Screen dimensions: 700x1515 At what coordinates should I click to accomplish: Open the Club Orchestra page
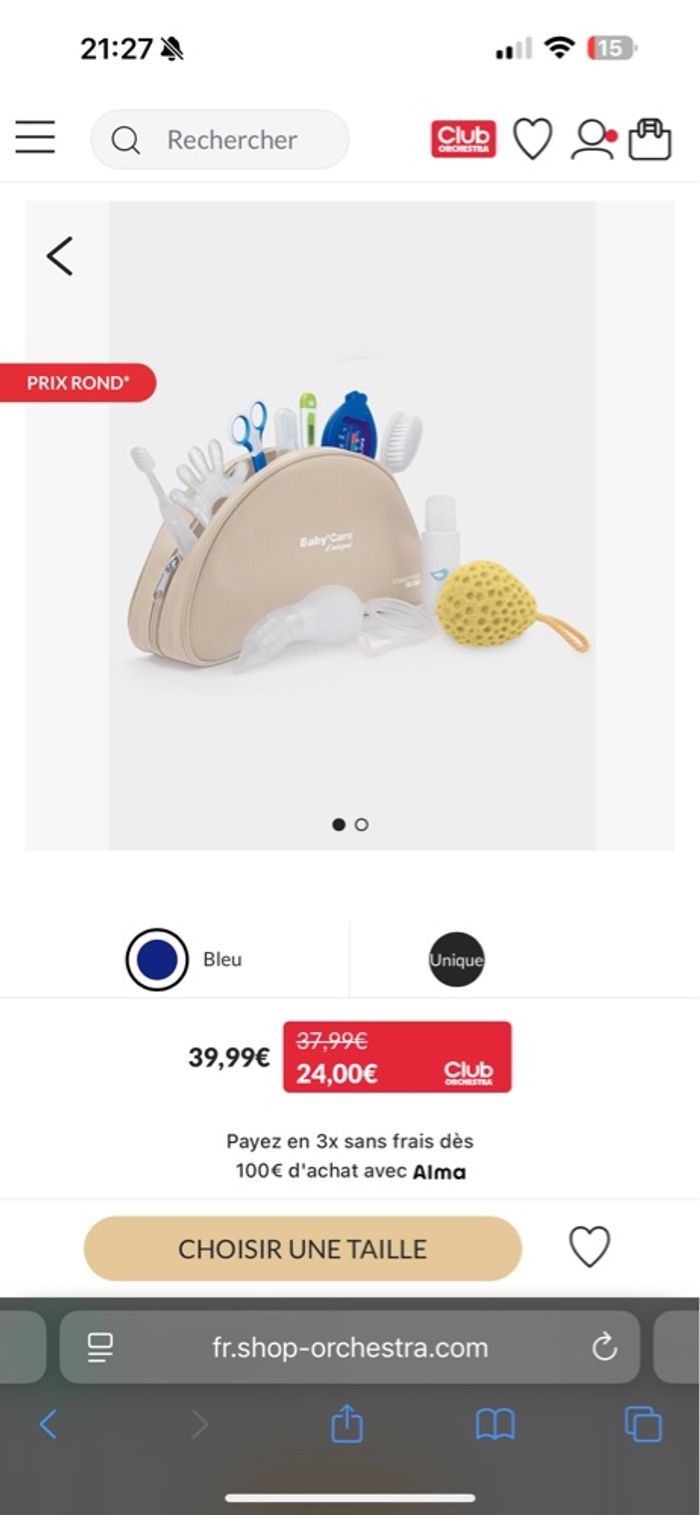463,139
